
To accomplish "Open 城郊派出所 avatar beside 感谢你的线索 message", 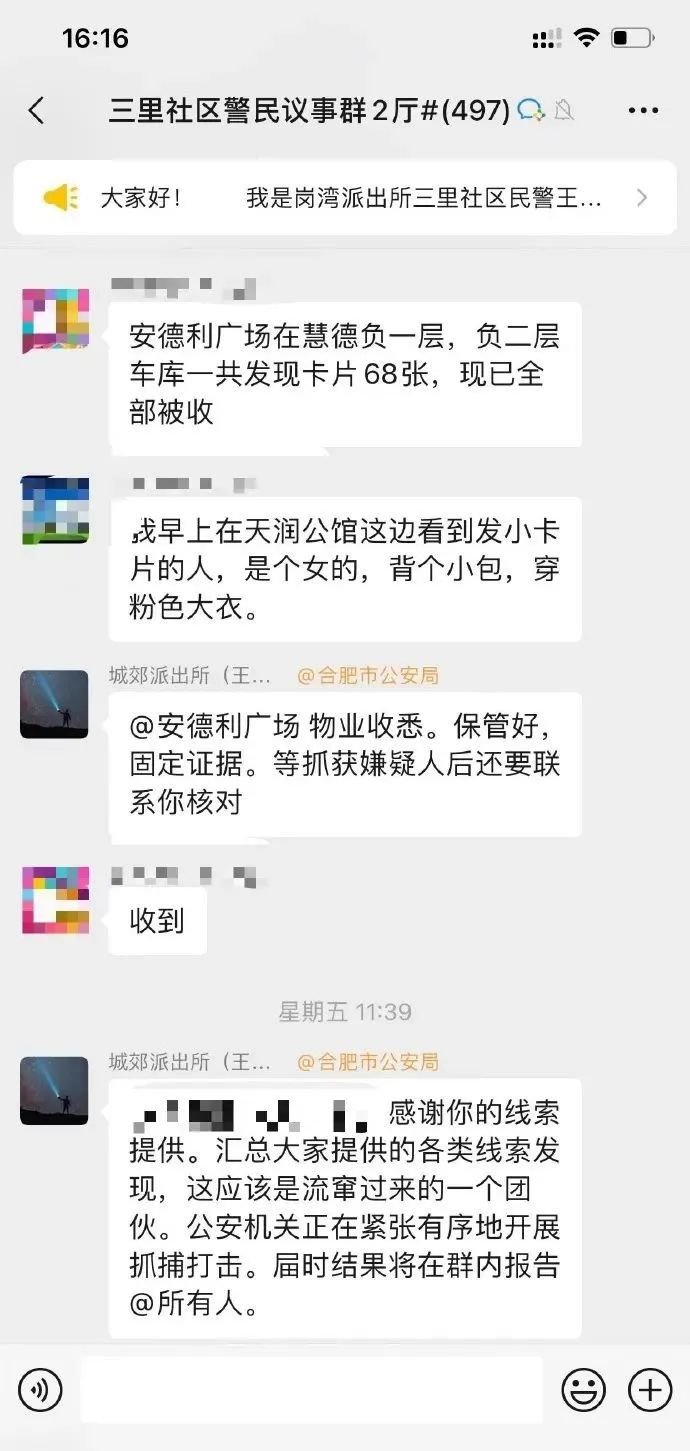I will (55, 1090).
